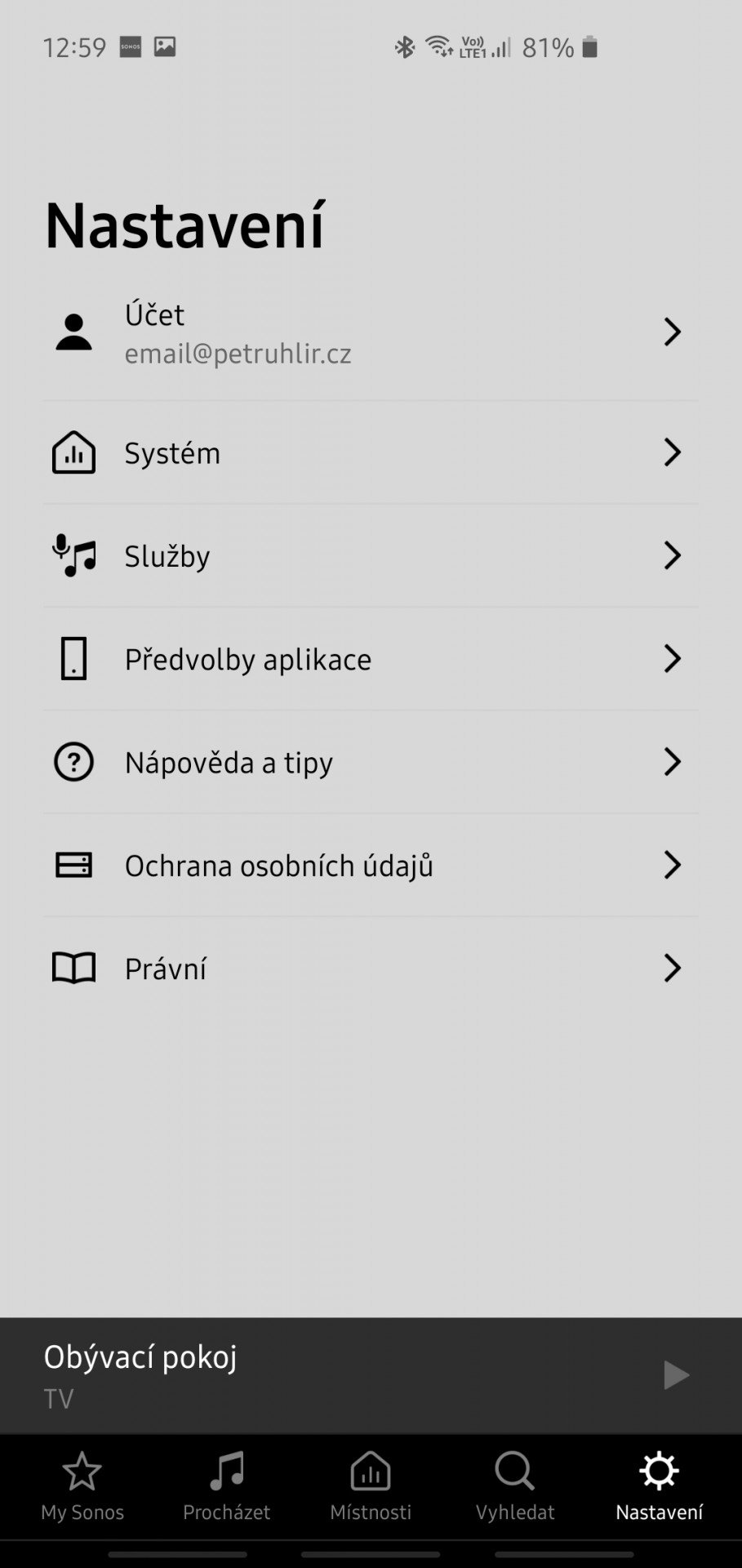Screen dimensions: 742x1568
Task: Open the Obývací pokoj now playing bar
Action: 327,1375
